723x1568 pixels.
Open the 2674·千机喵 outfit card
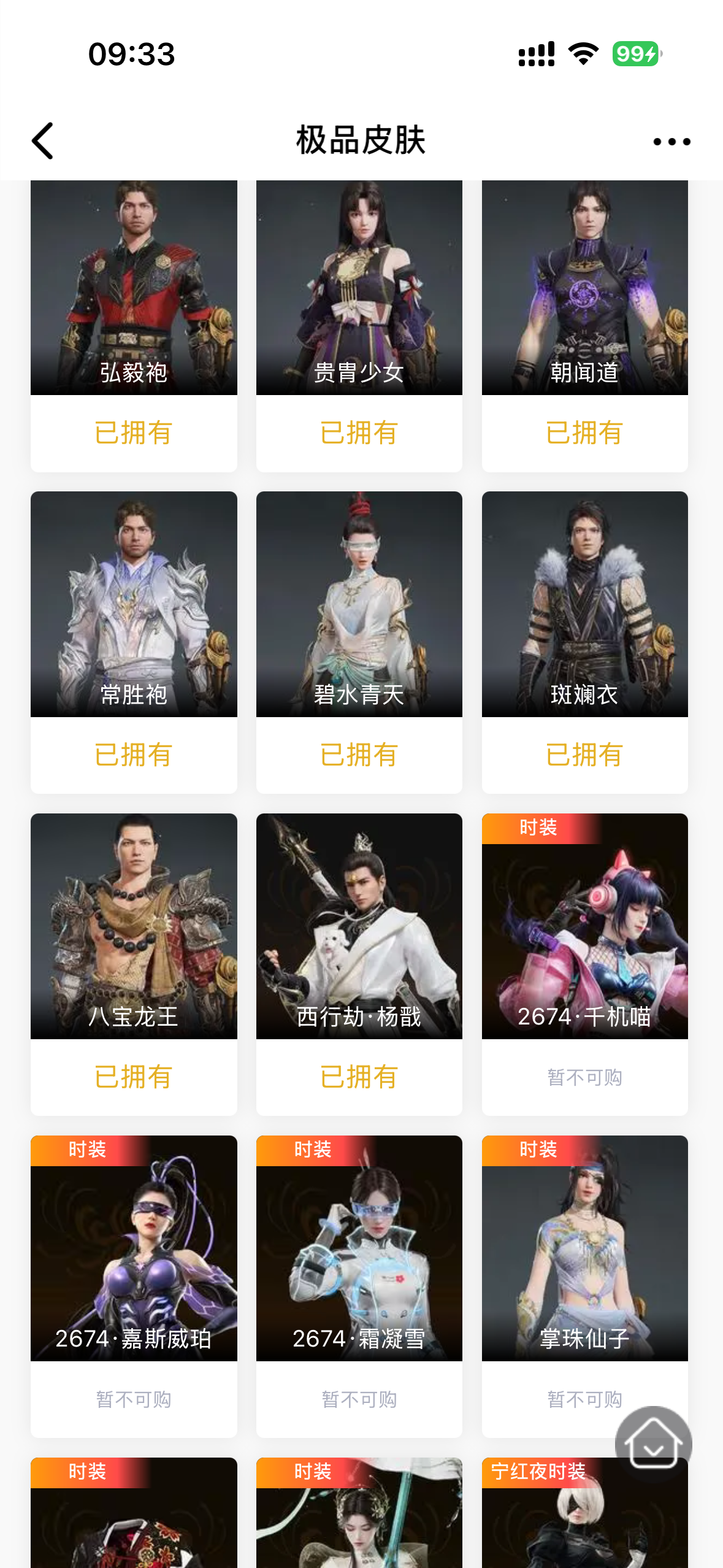584,926
